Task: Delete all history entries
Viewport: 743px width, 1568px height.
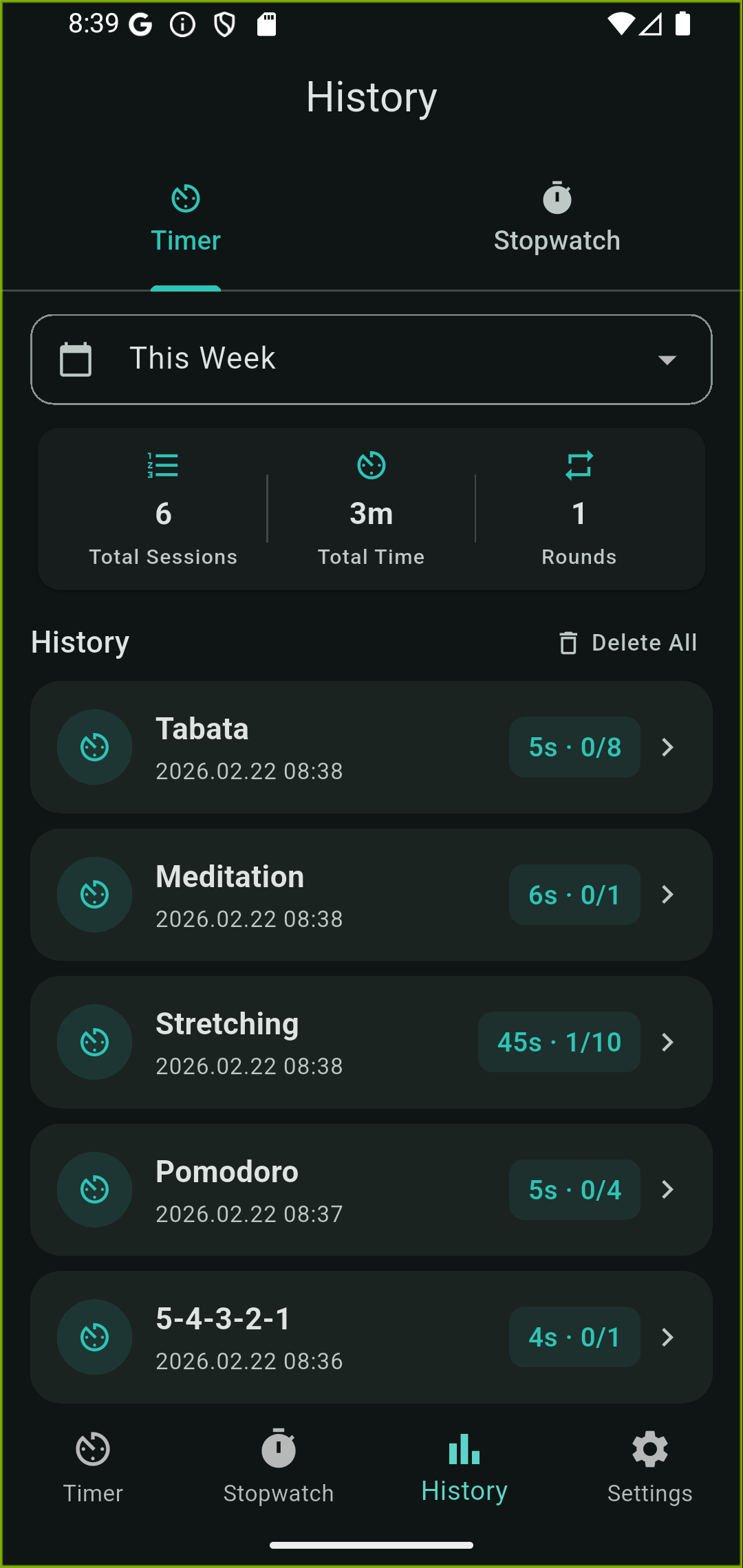Action: point(627,642)
